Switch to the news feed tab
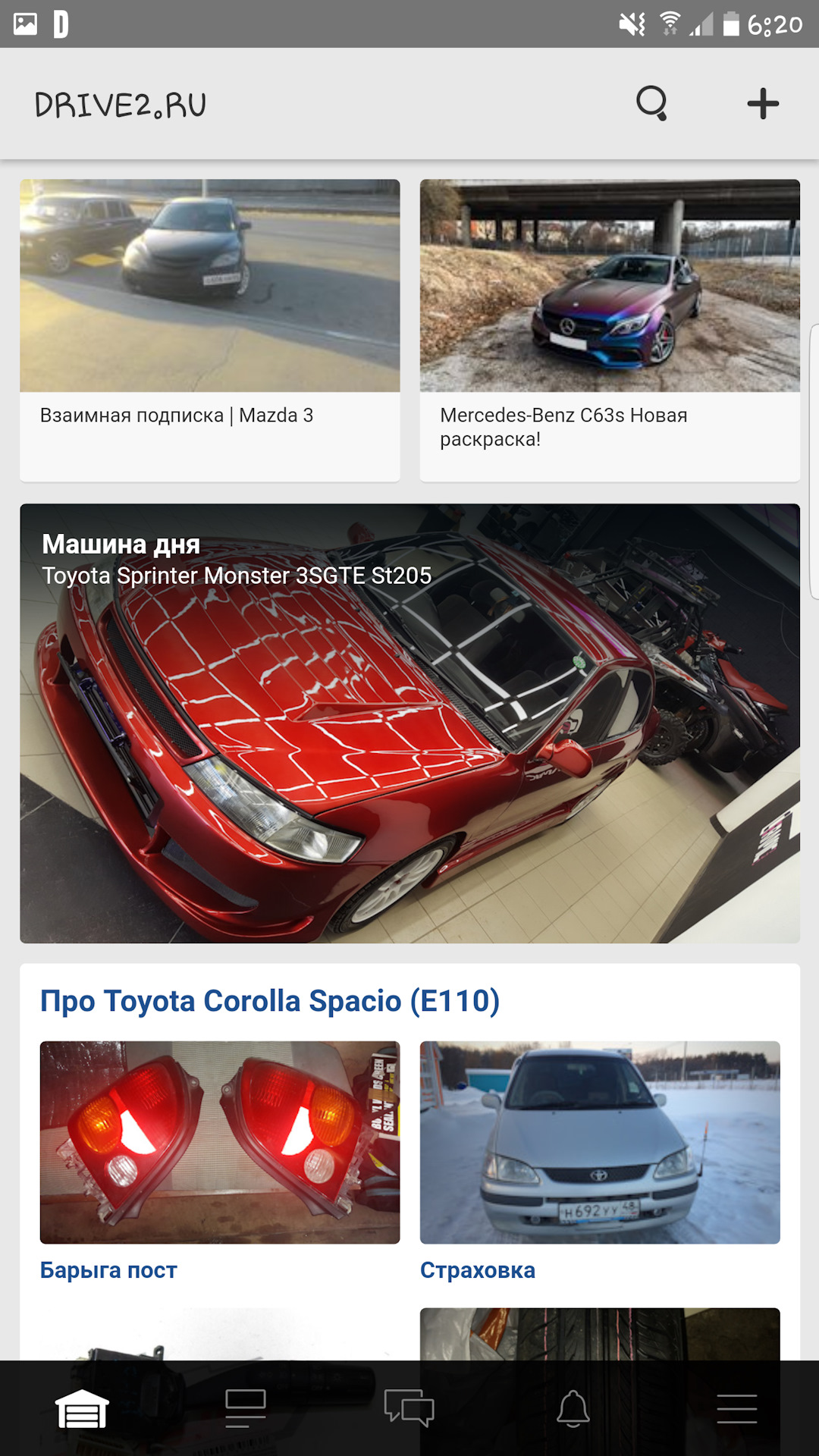Viewport: 819px width, 1456px height. (x=246, y=1409)
